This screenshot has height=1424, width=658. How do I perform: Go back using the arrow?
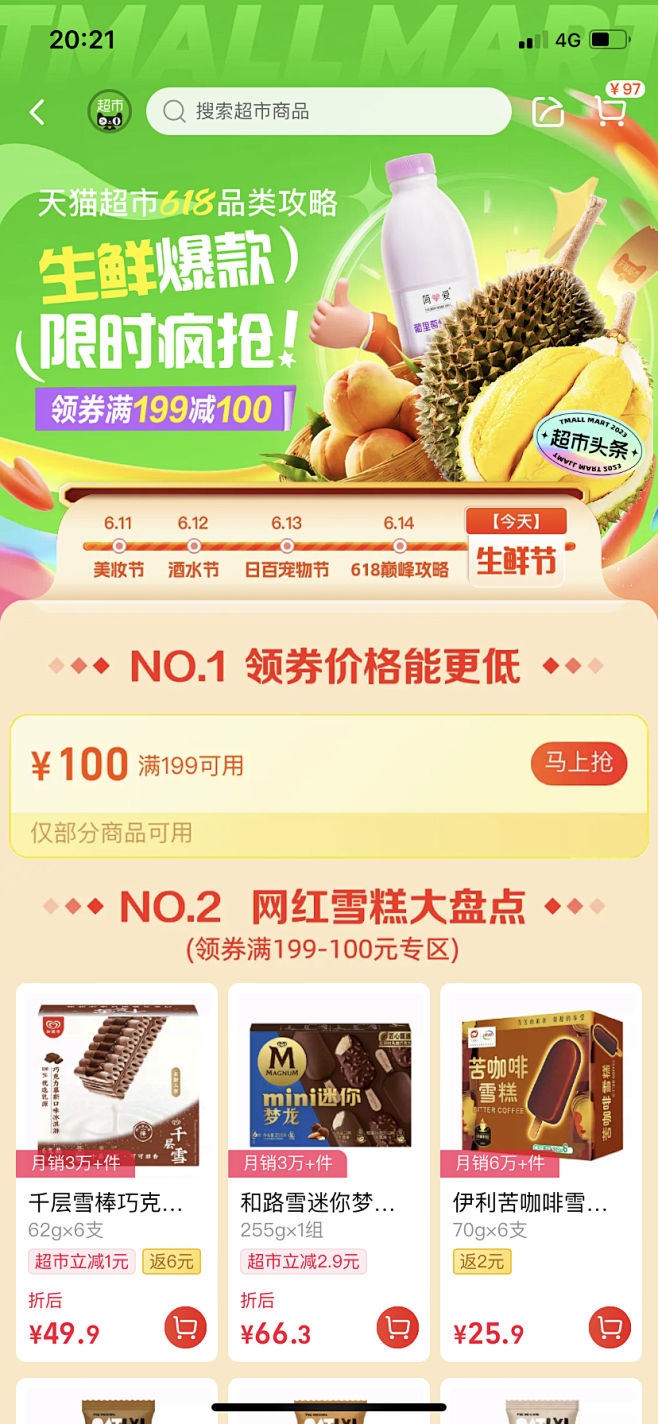(x=38, y=112)
